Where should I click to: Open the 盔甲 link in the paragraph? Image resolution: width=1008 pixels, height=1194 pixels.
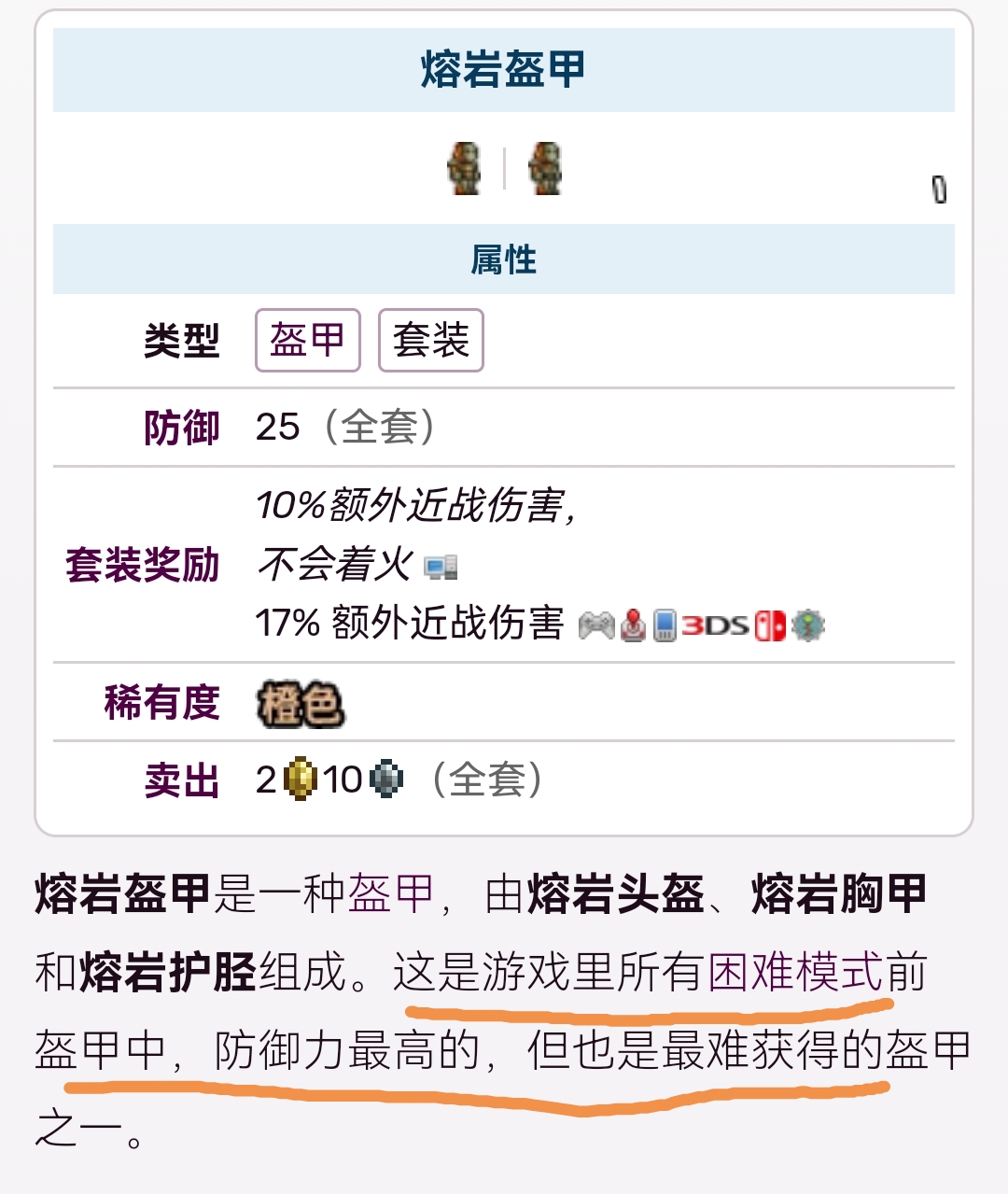[x=391, y=893]
